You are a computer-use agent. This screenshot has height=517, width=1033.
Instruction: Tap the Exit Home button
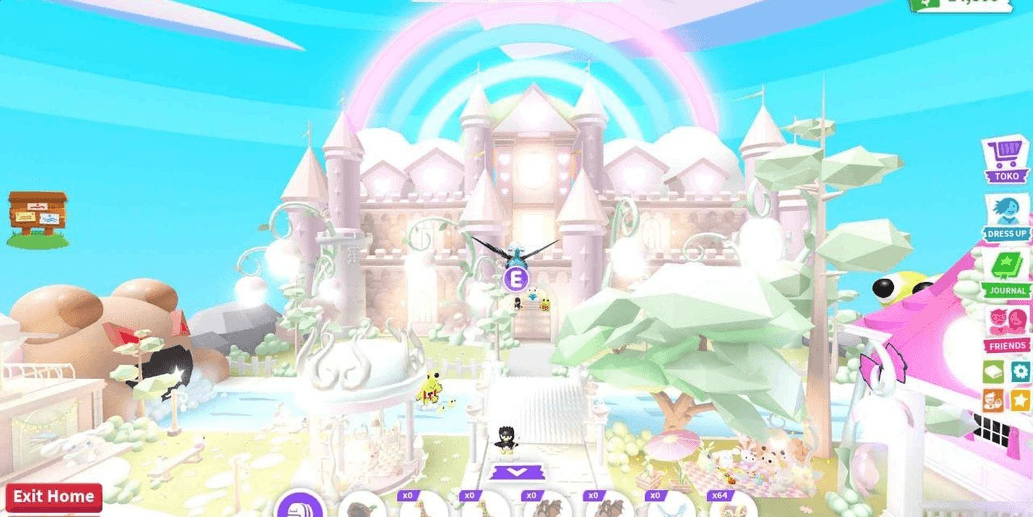point(53,496)
